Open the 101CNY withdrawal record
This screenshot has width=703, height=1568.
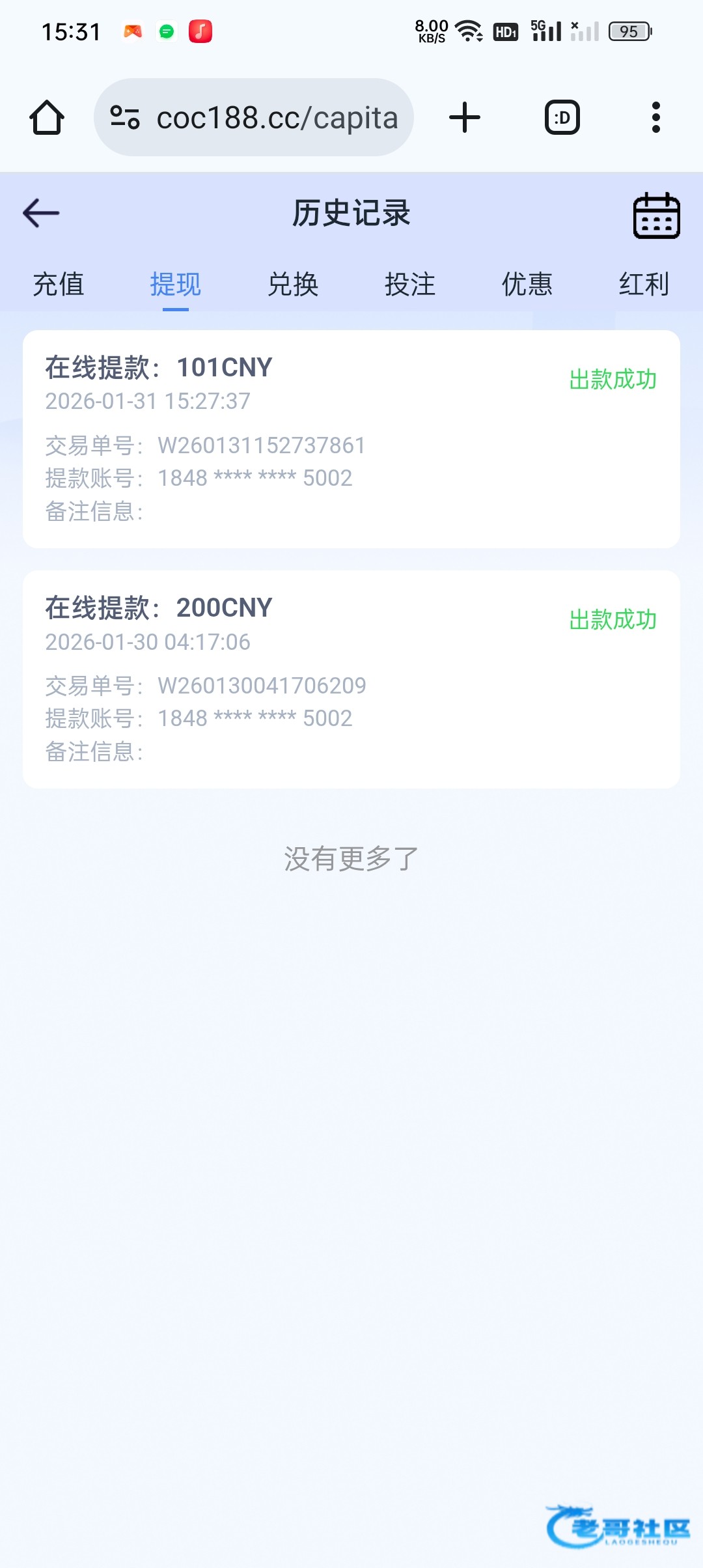pyautogui.click(x=351, y=439)
